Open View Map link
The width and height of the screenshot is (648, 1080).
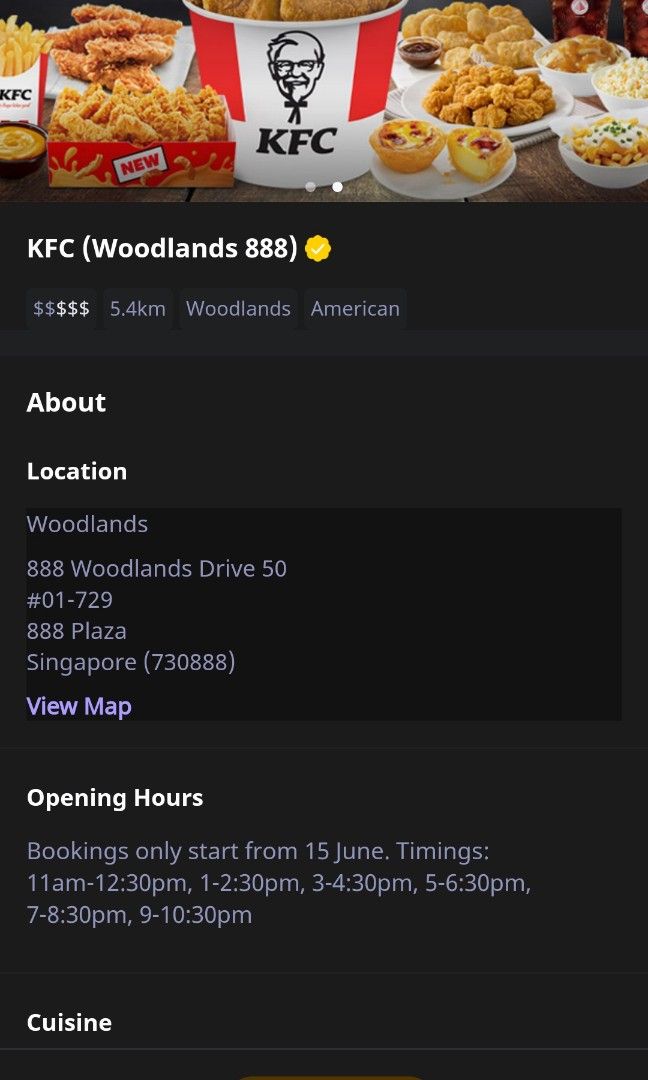coord(79,706)
